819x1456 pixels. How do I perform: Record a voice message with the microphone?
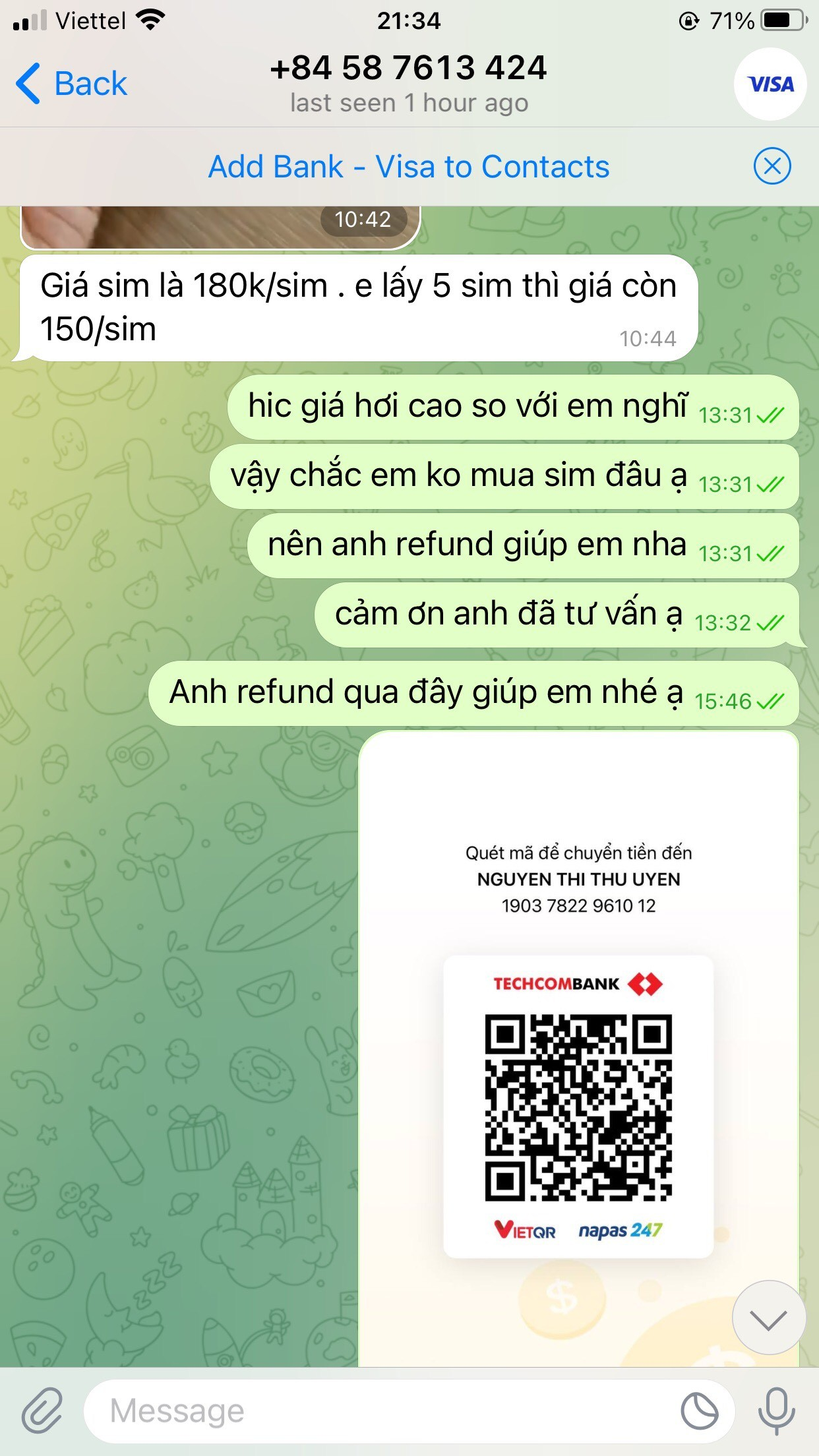tap(776, 1411)
